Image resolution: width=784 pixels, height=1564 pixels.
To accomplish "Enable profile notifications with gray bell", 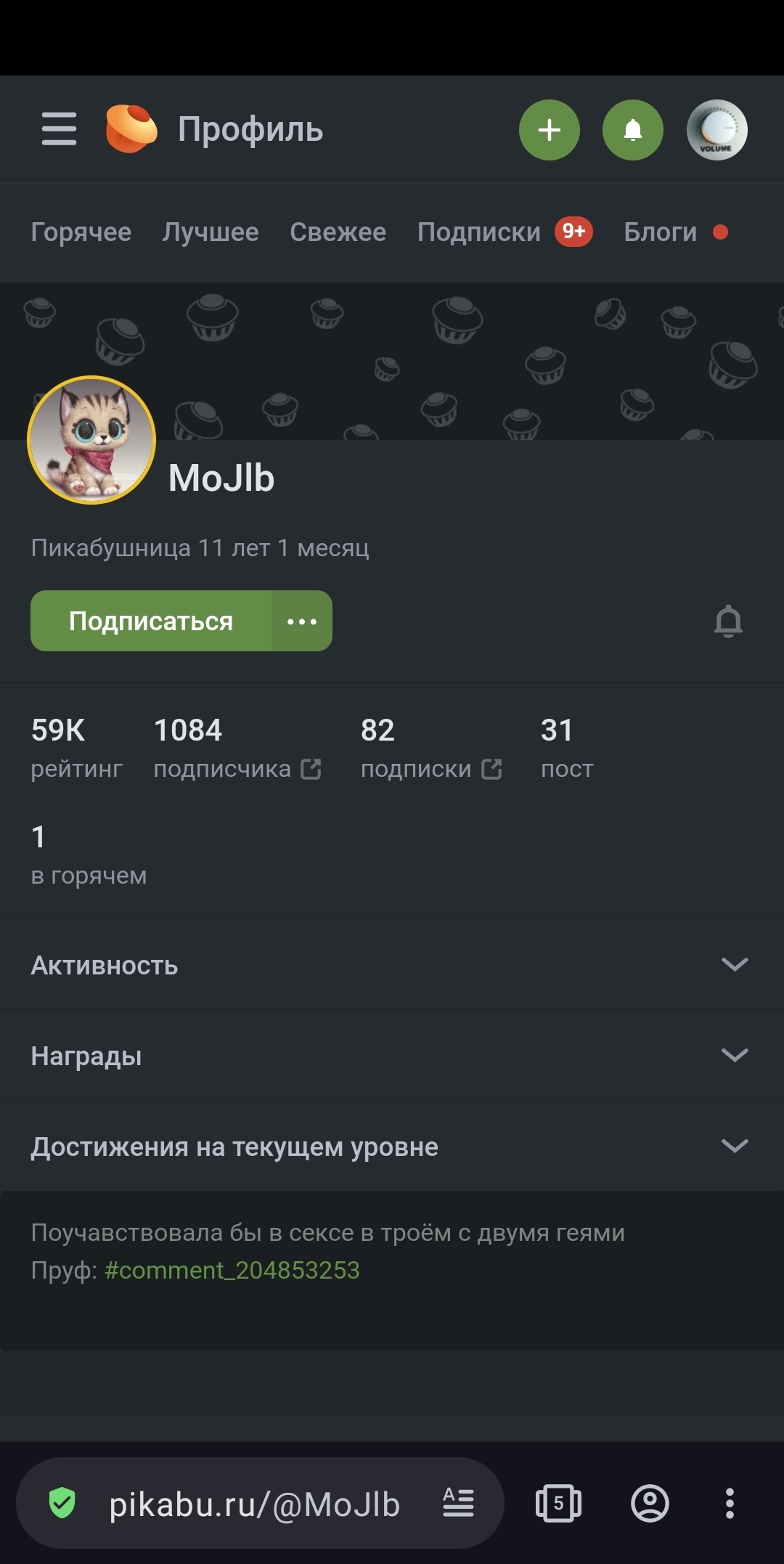I will (x=728, y=621).
